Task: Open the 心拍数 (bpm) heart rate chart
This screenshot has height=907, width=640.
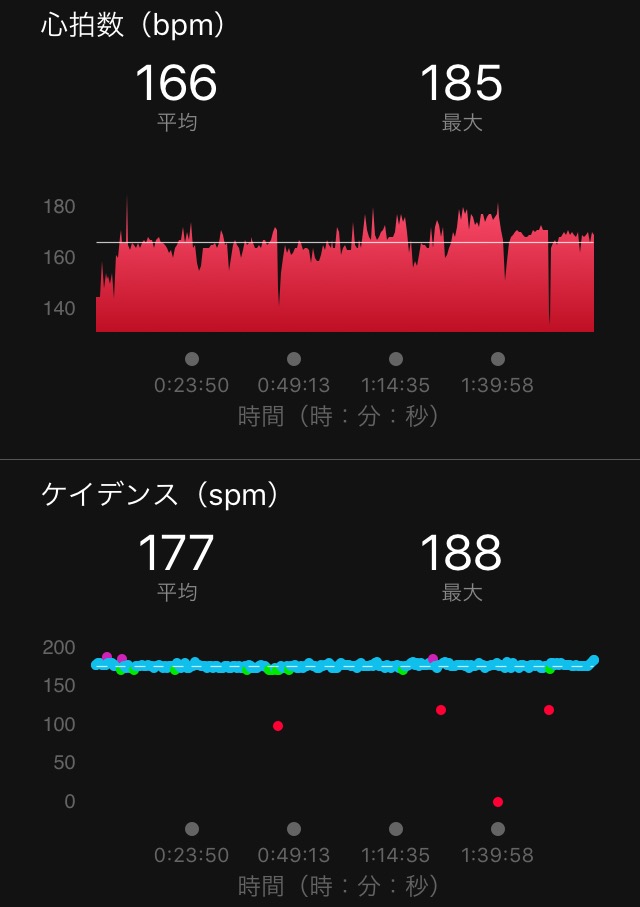Action: (344, 265)
